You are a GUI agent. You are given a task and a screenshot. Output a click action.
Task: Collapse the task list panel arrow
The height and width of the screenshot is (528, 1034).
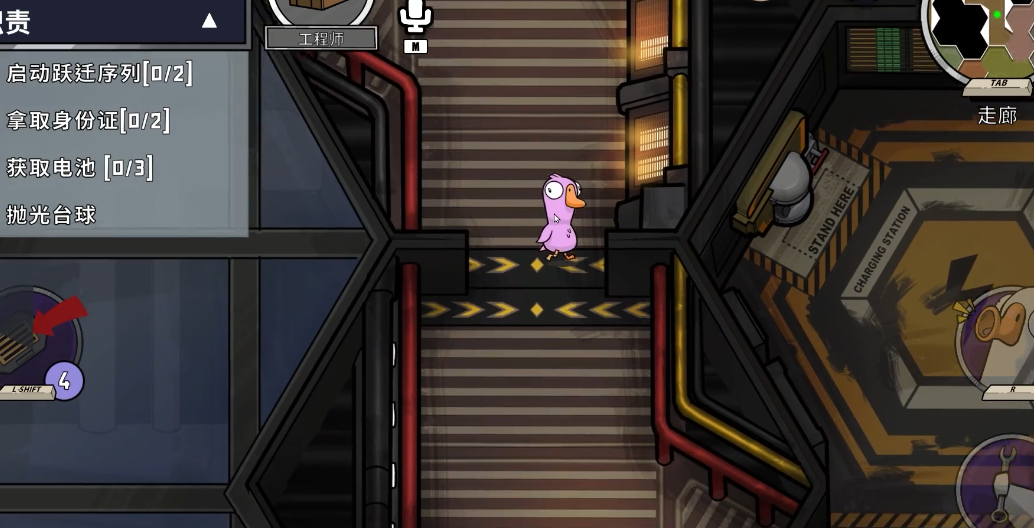click(209, 21)
